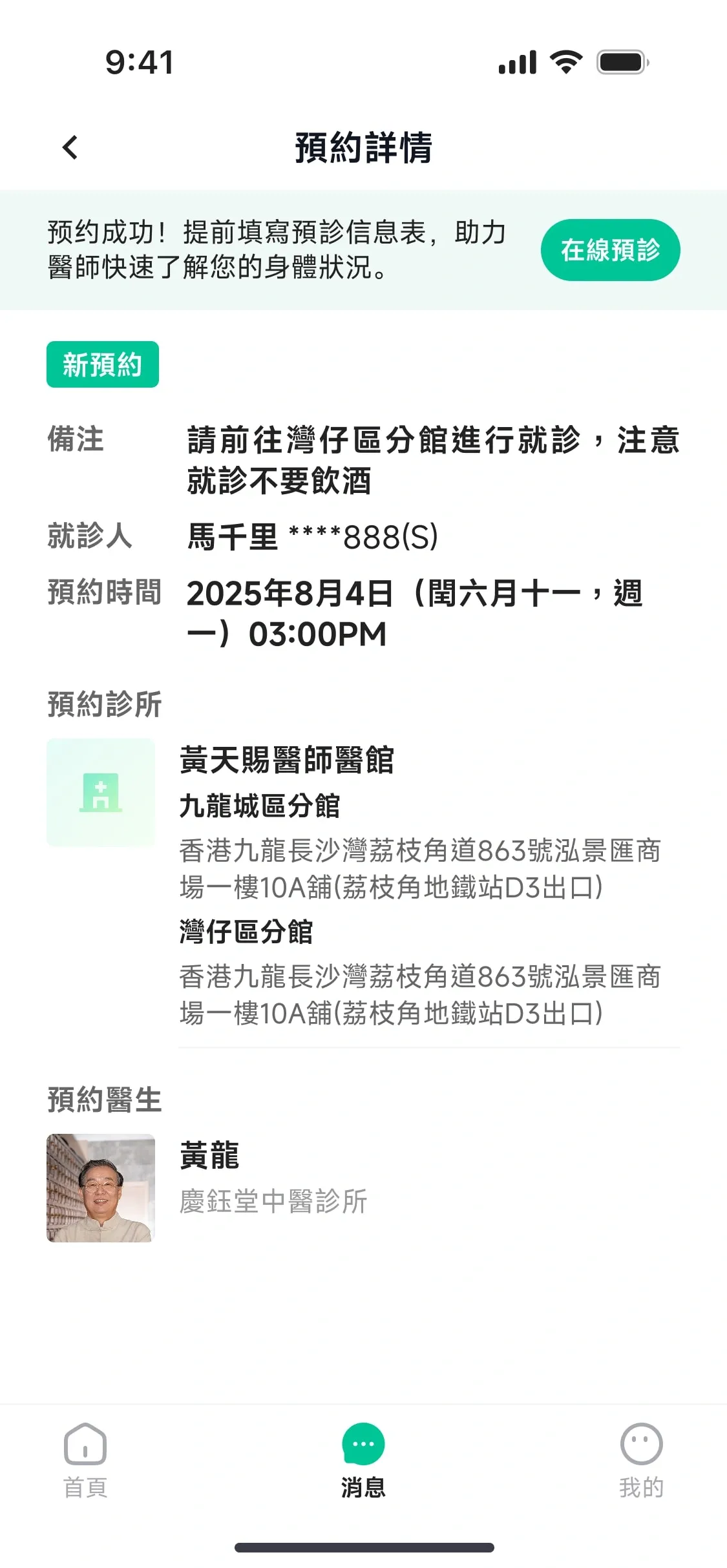Tap the 在線預診 button
The image size is (727, 1568).
pyautogui.click(x=610, y=250)
